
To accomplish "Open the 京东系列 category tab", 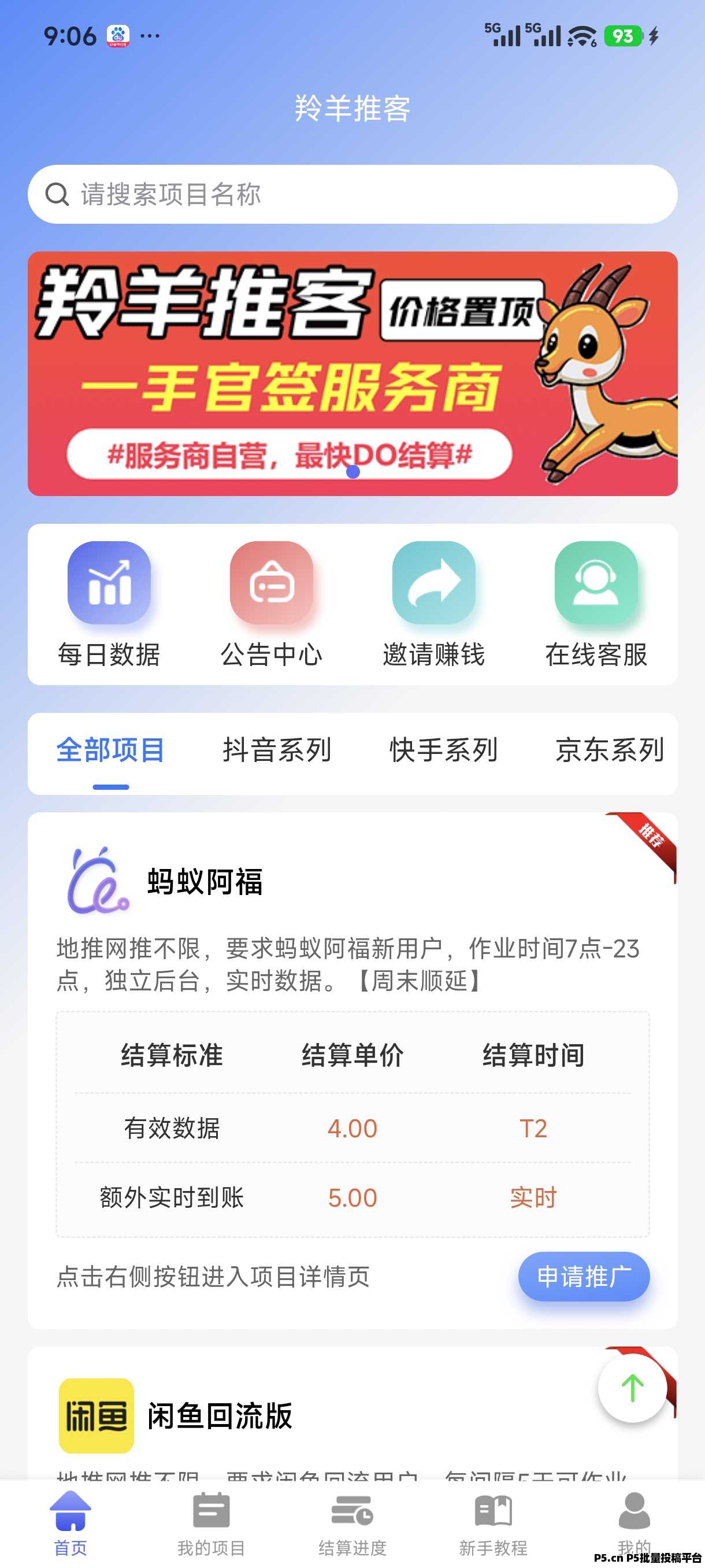I will click(x=611, y=750).
